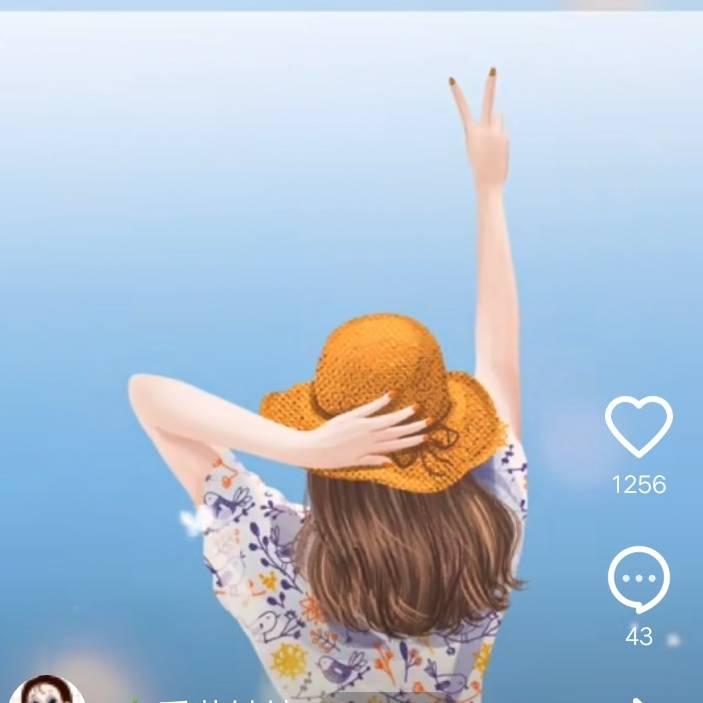Open the uploader's profile avatar
Image resolution: width=703 pixels, height=703 pixels.
45,691
